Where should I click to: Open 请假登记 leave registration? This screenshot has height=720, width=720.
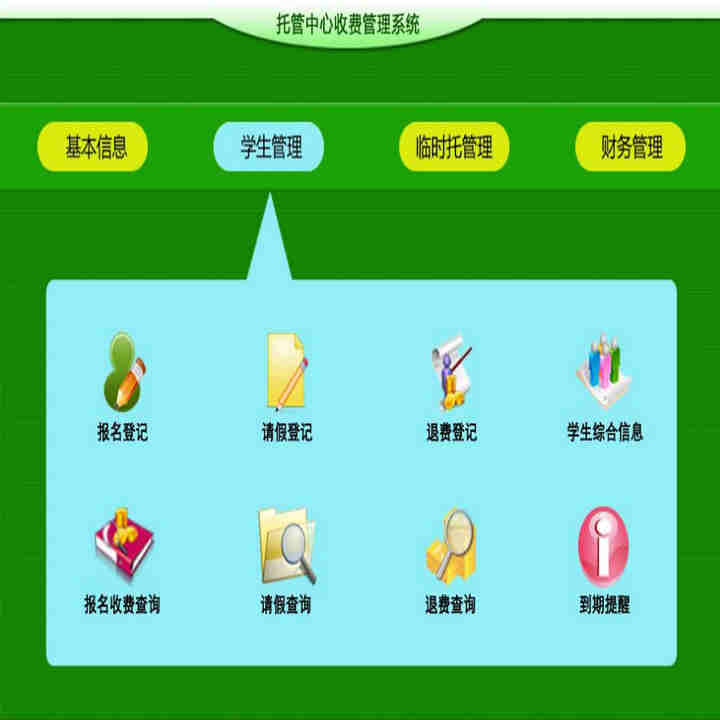click(x=286, y=375)
